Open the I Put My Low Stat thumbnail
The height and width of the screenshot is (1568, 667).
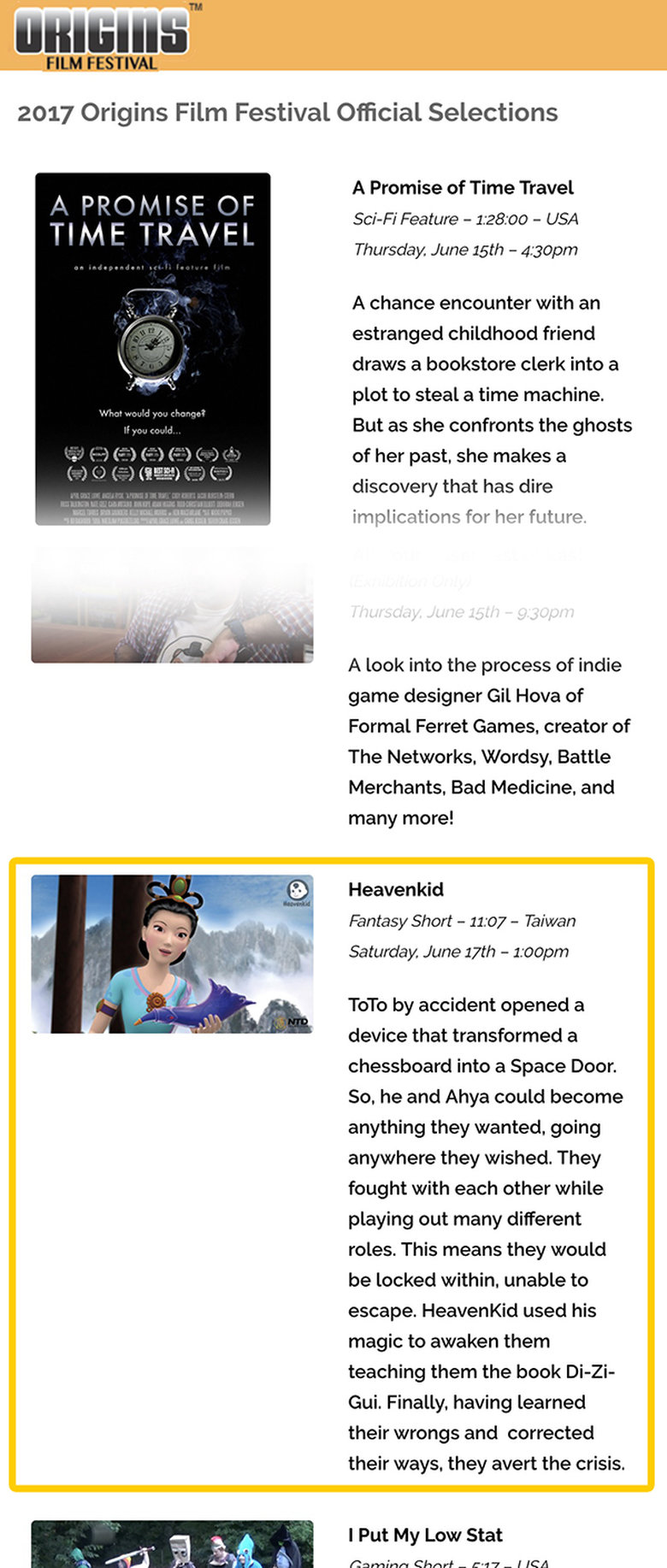[172, 1546]
